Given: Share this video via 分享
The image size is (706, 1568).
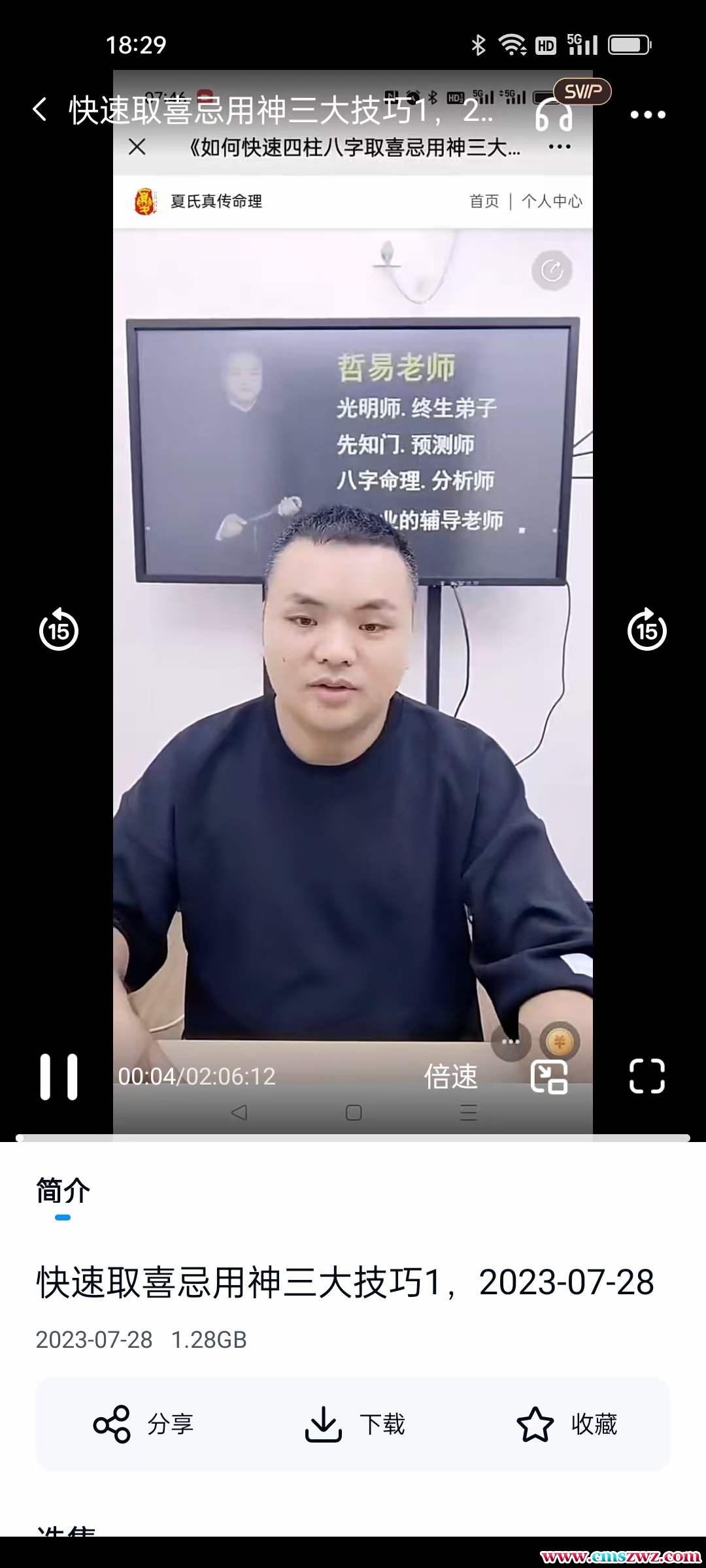Looking at the screenshot, I should tap(144, 1424).
